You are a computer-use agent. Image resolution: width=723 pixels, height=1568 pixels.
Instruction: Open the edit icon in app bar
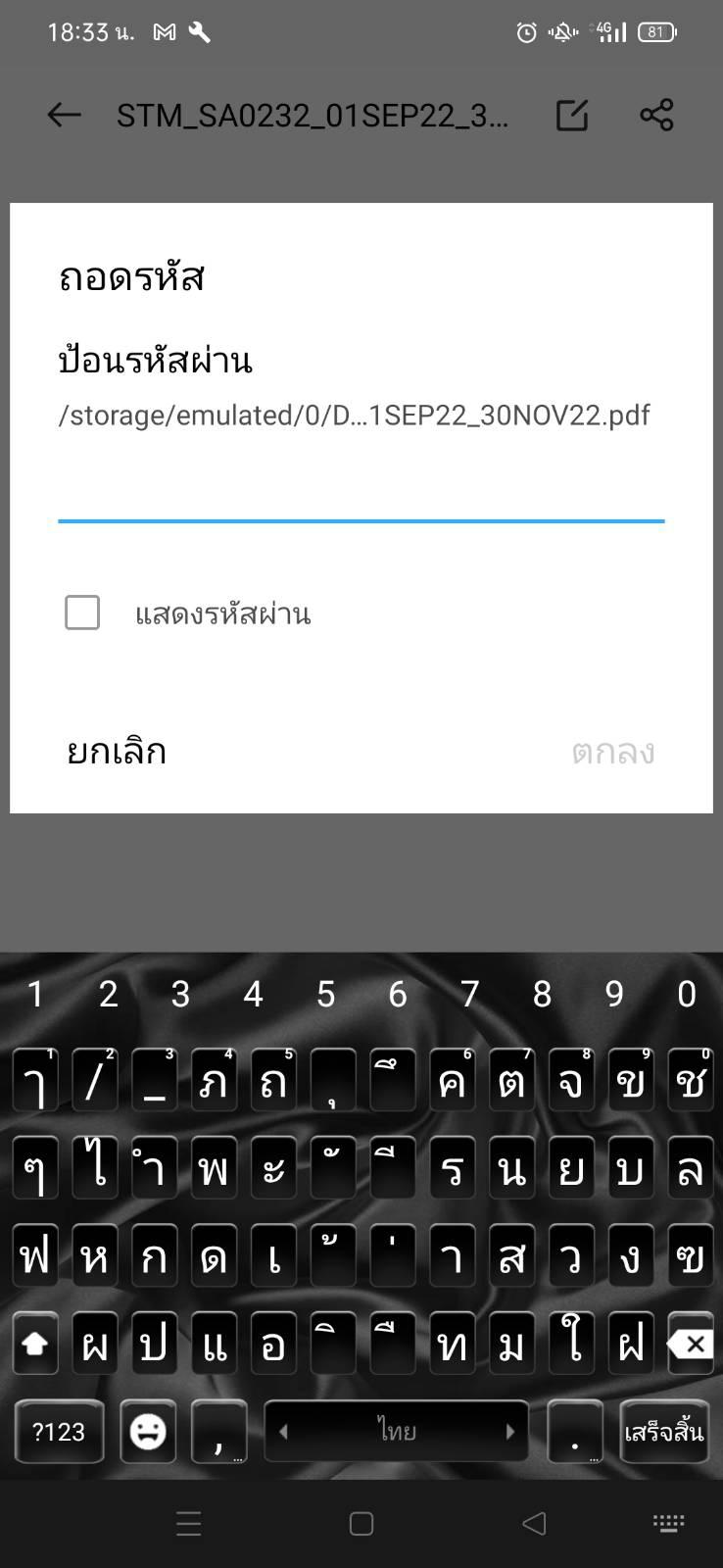pyautogui.click(x=571, y=115)
